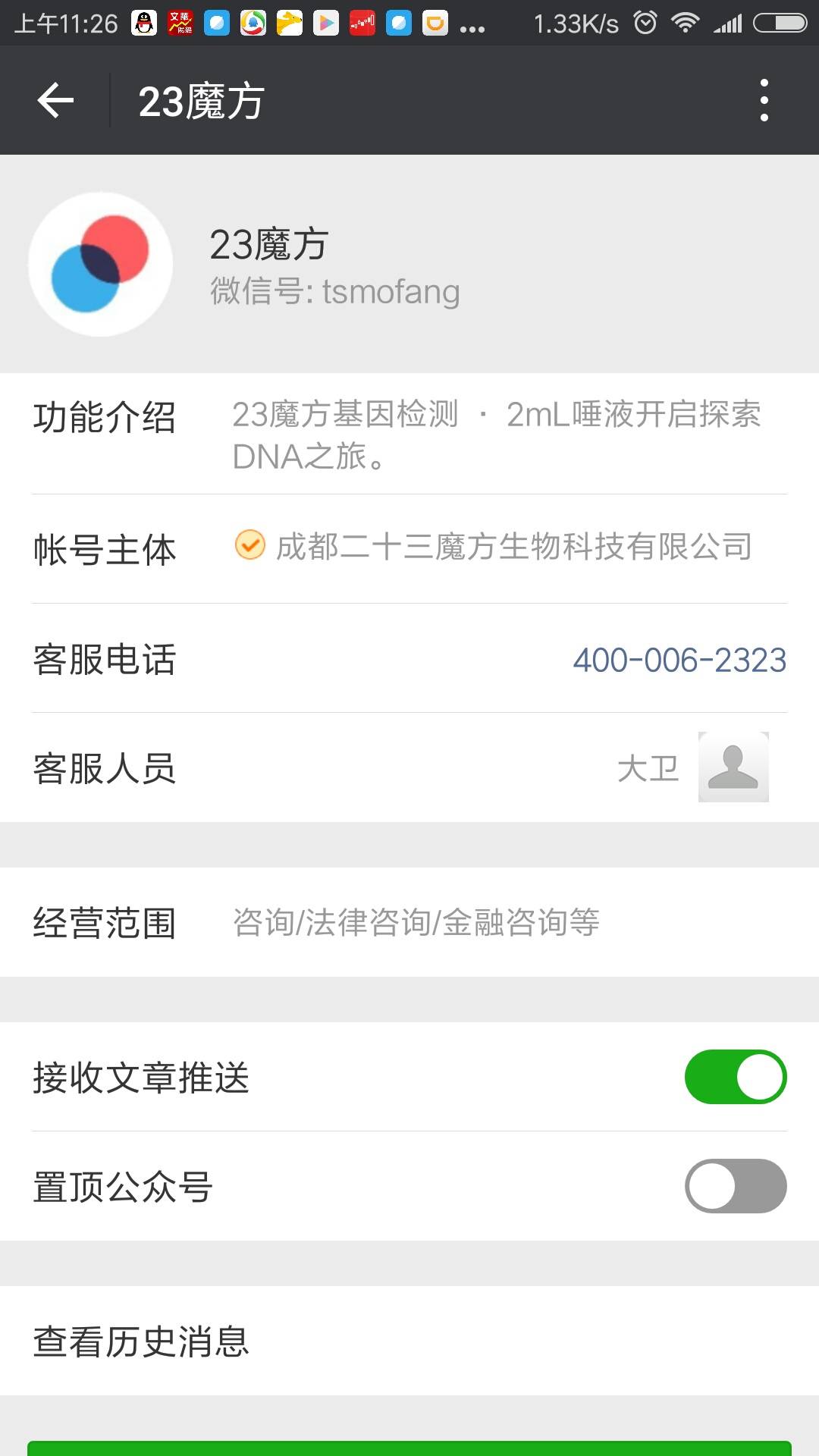Enable the 置顶公众号 switch
Viewport: 819px width, 1456px height.
coord(735,1186)
